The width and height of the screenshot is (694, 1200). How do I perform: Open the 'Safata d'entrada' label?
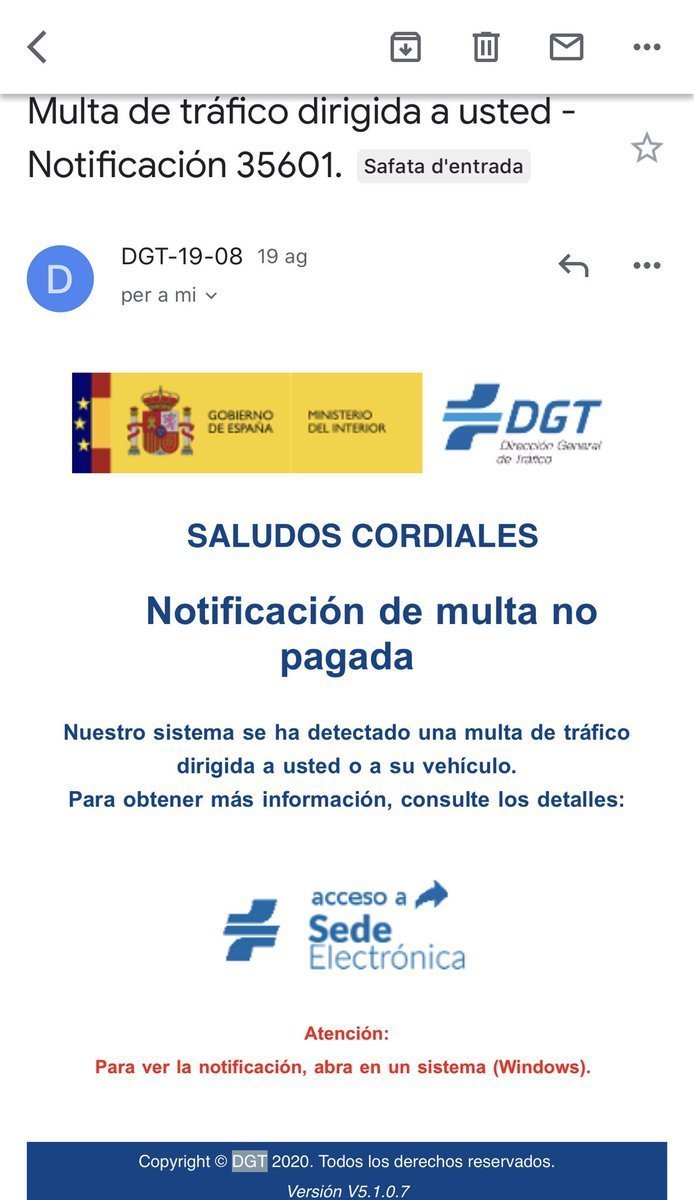[443, 167]
